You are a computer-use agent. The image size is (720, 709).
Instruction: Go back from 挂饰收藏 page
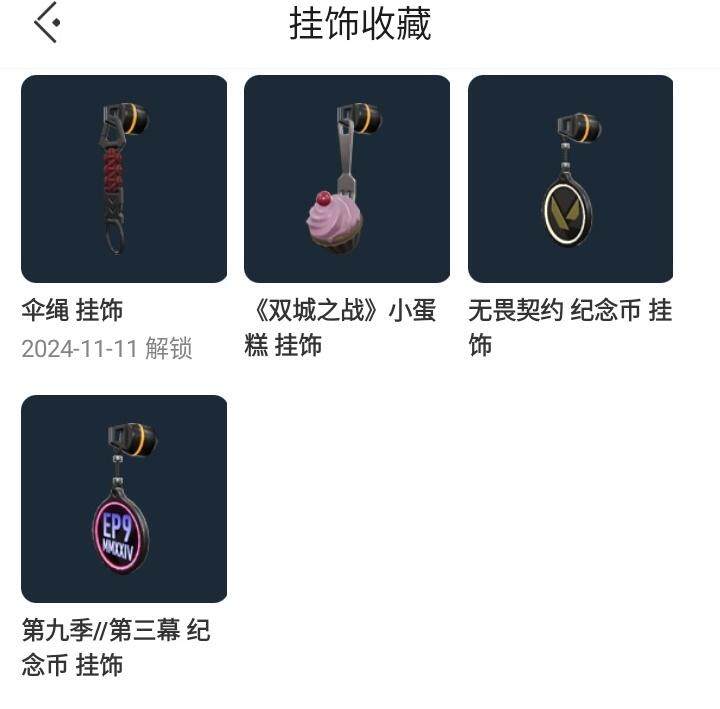click(47, 23)
